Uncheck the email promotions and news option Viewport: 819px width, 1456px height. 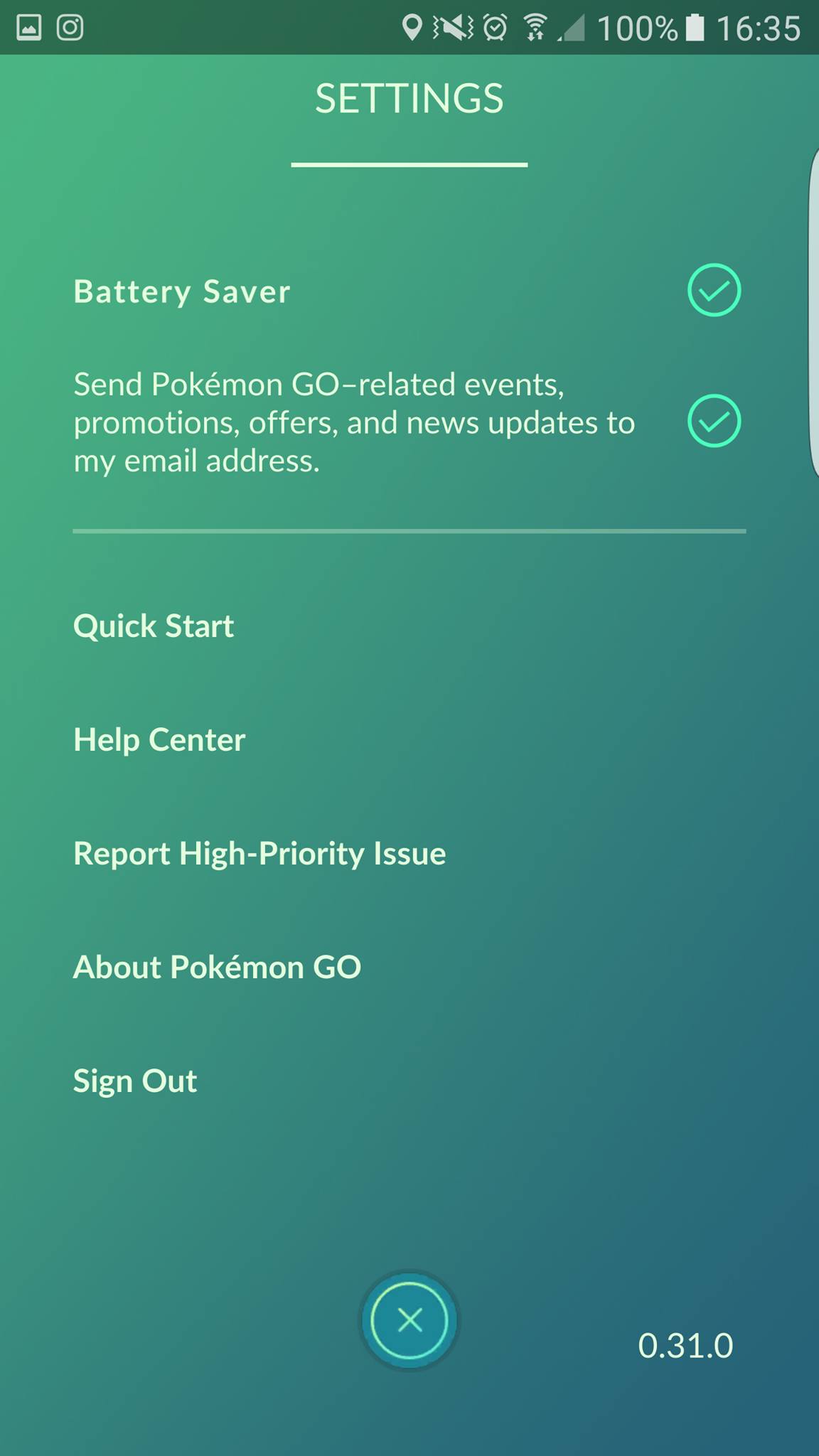[714, 421]
